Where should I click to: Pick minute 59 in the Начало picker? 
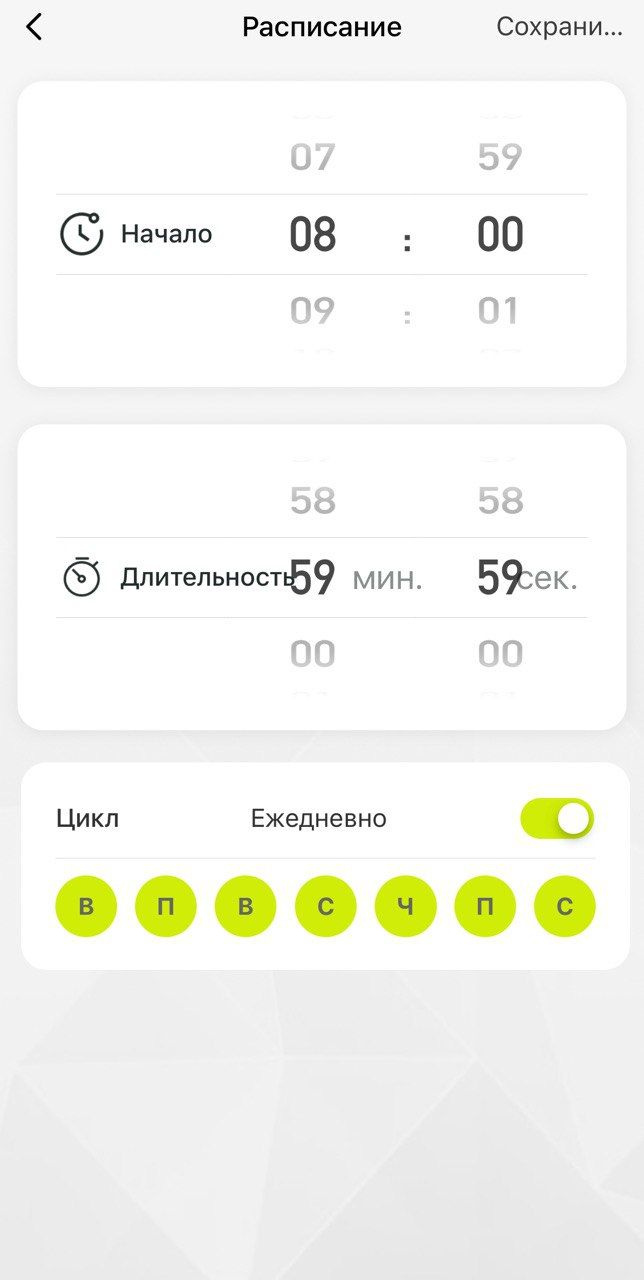click(x=500, y=157)
